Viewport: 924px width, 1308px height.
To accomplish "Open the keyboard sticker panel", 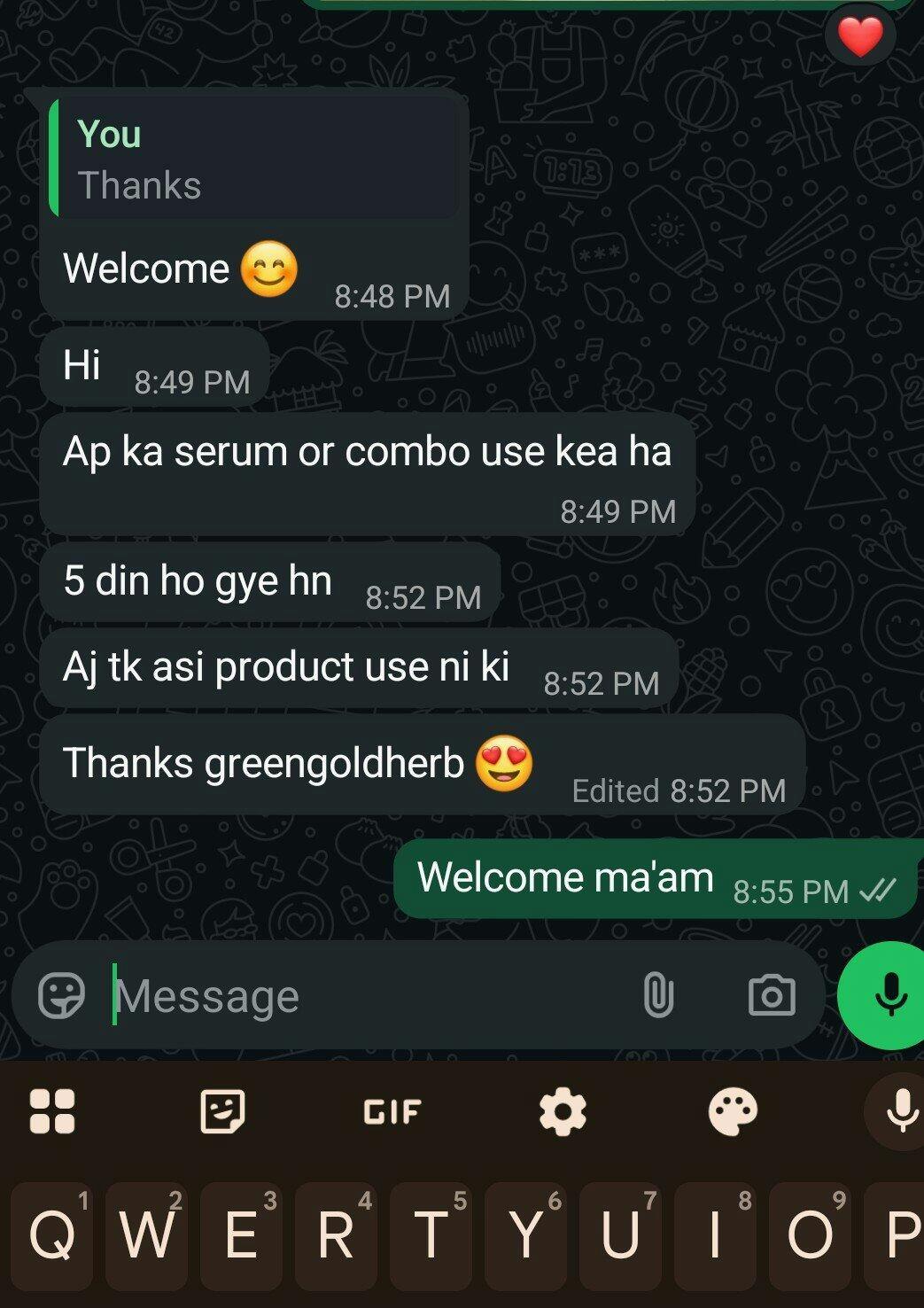I will click(x=221, y=1110).
